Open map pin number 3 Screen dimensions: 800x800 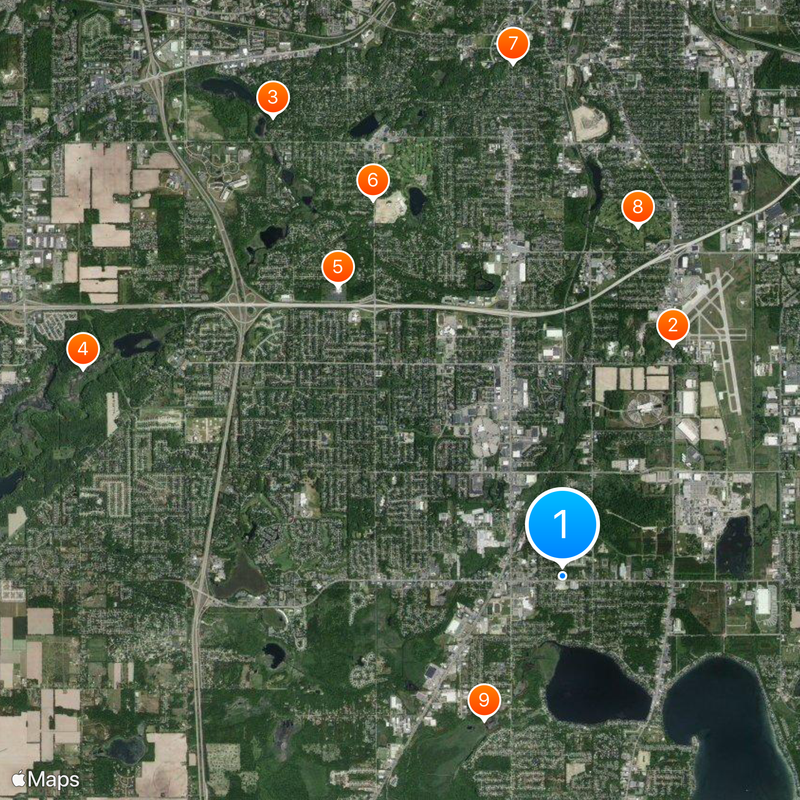point(272,98)
